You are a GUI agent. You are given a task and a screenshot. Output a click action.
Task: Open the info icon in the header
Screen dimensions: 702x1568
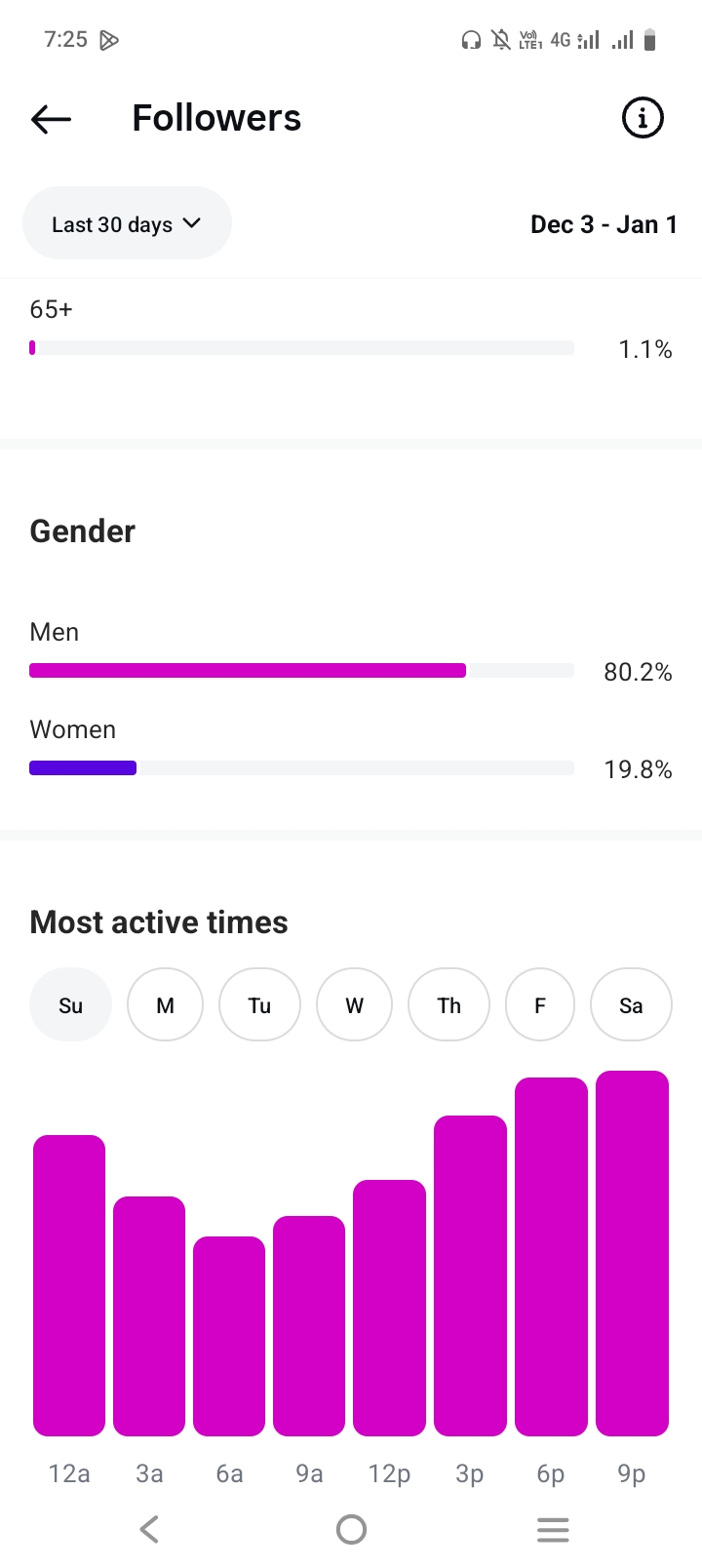642,119
